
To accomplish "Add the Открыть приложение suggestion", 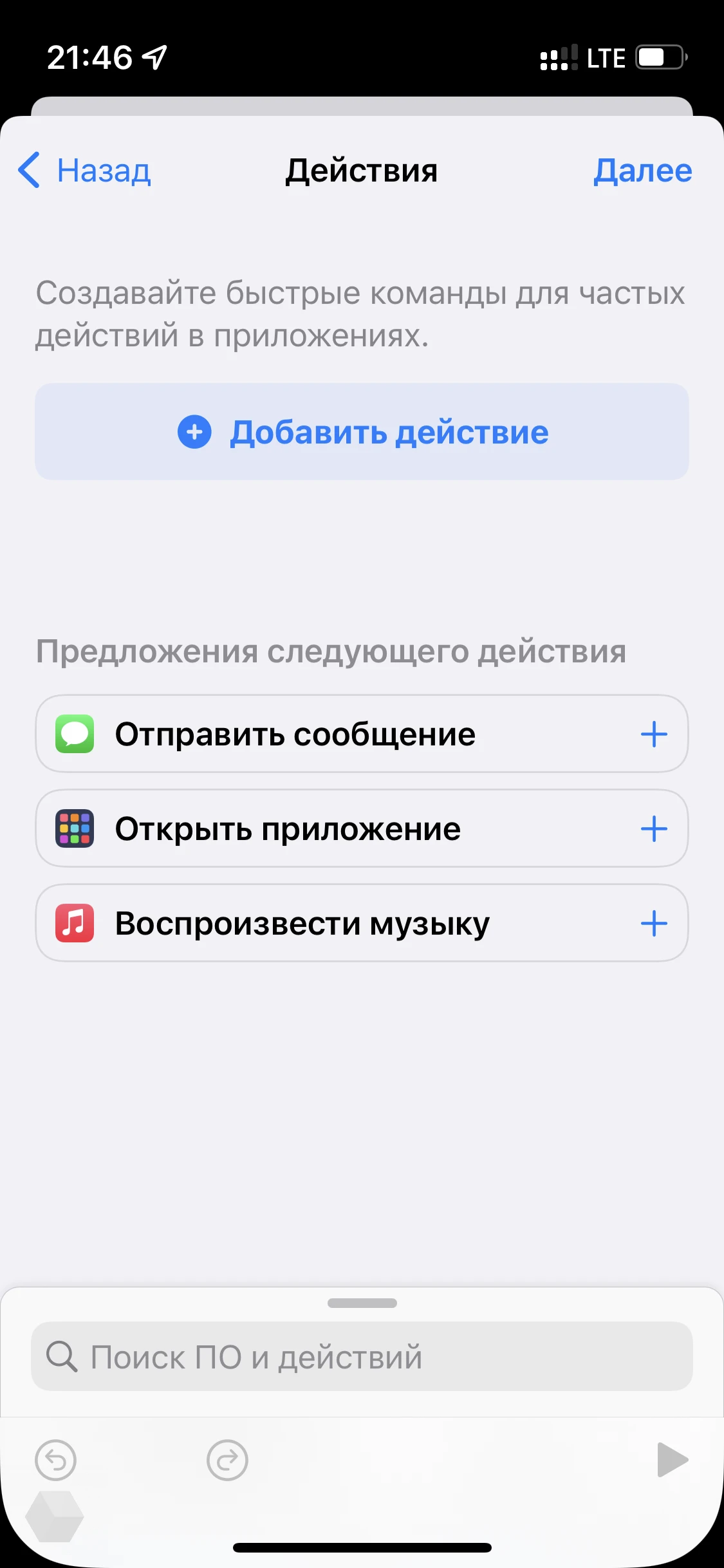I will [654, 829].
